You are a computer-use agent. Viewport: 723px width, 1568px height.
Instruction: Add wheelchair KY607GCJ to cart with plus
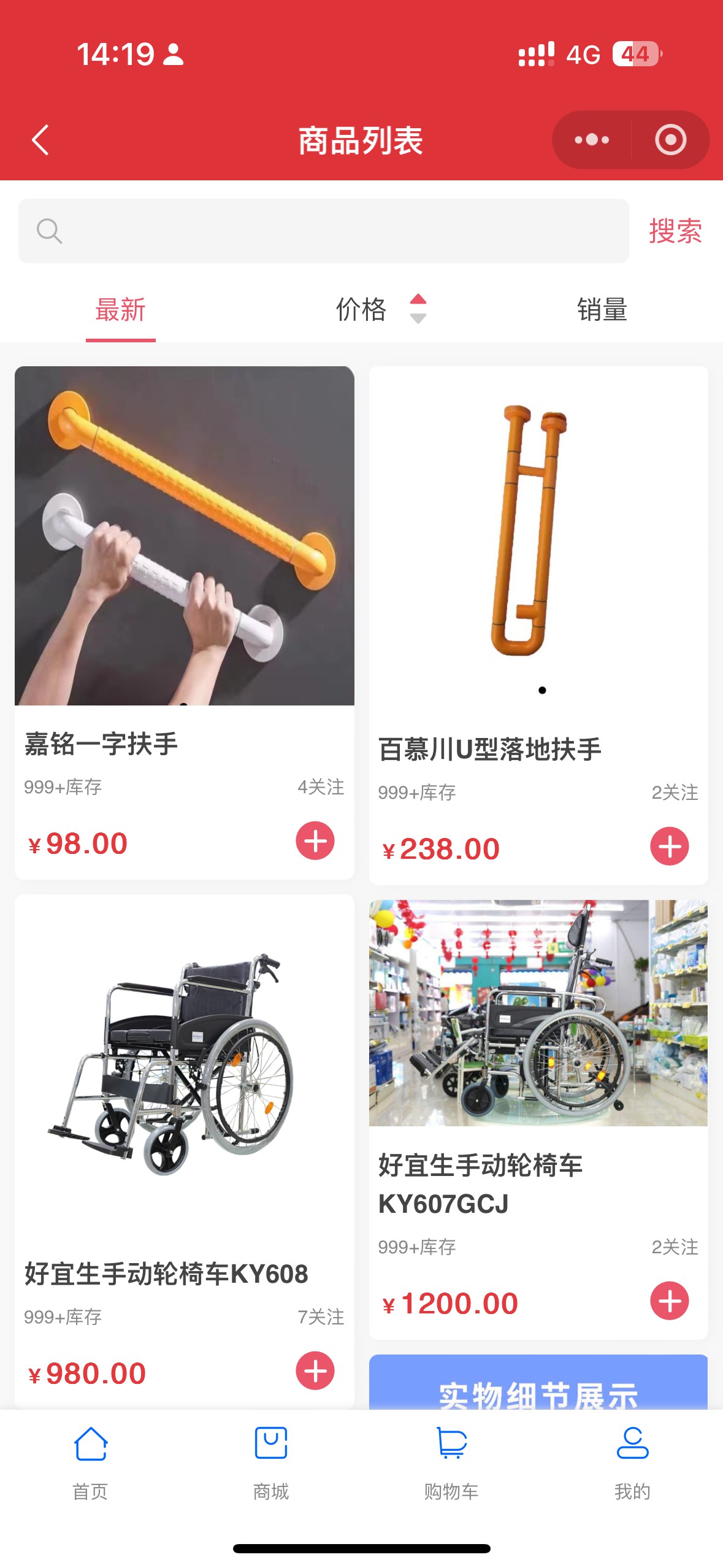click(x=669, y=1301)
